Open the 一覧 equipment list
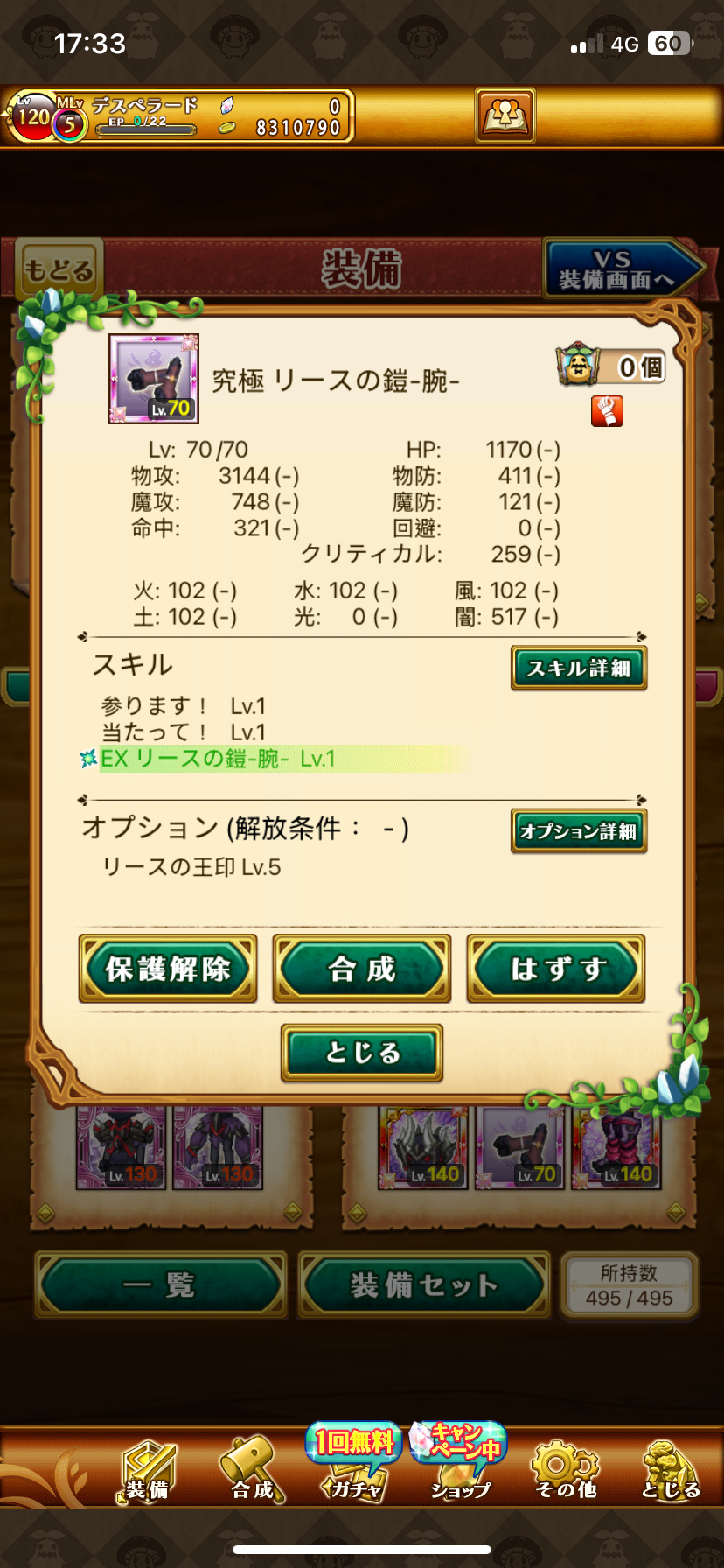 click(160, 1285)
